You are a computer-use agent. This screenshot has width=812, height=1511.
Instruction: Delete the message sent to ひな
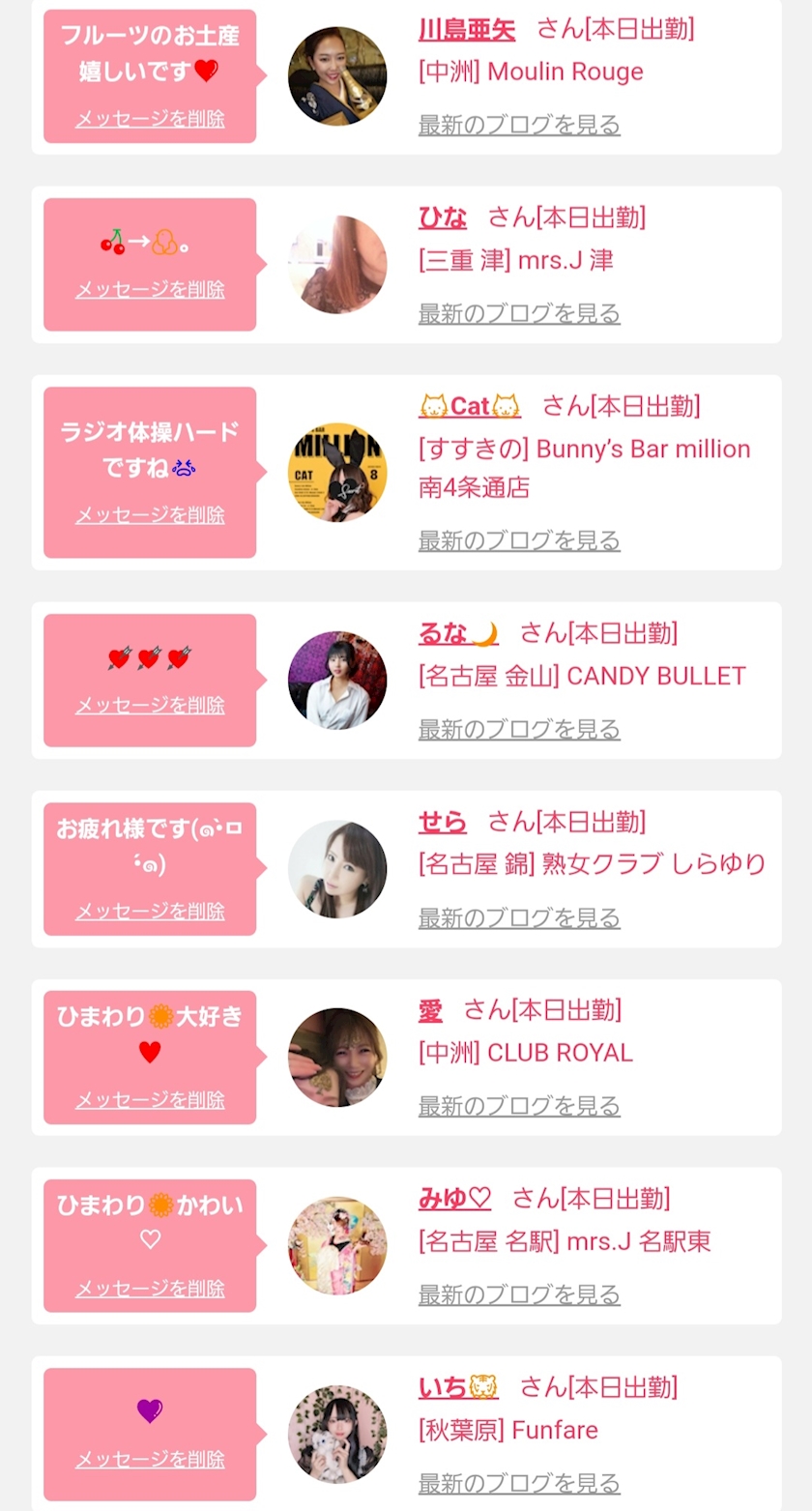[x=150, y=289]
